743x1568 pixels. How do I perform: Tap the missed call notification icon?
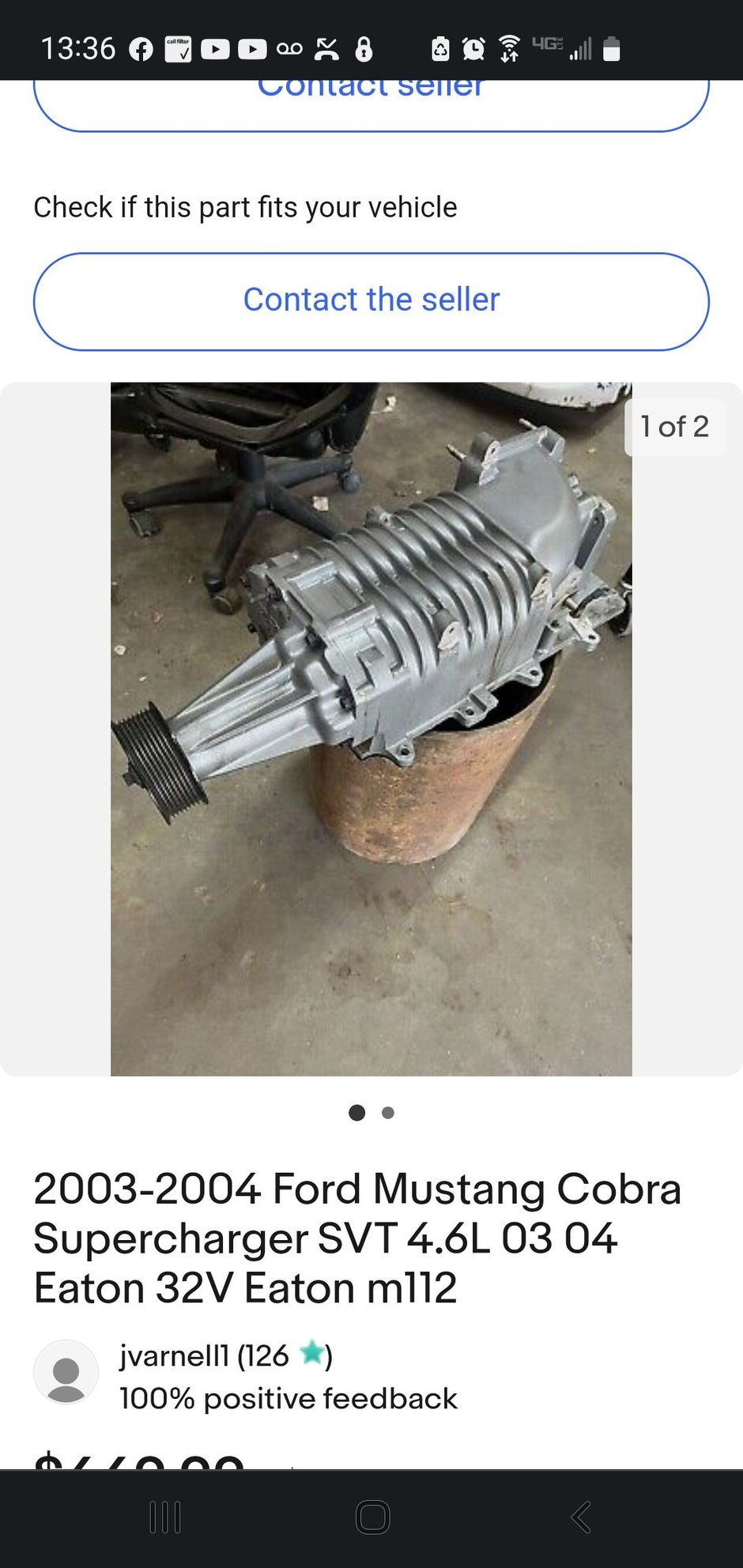(x=326, y=48)
